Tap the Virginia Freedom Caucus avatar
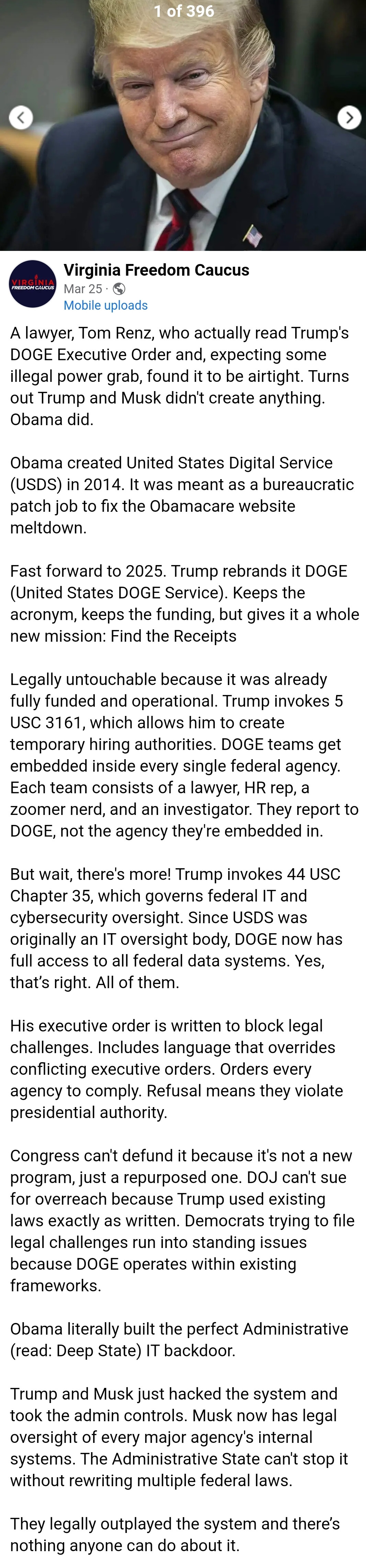 [33, 284]
